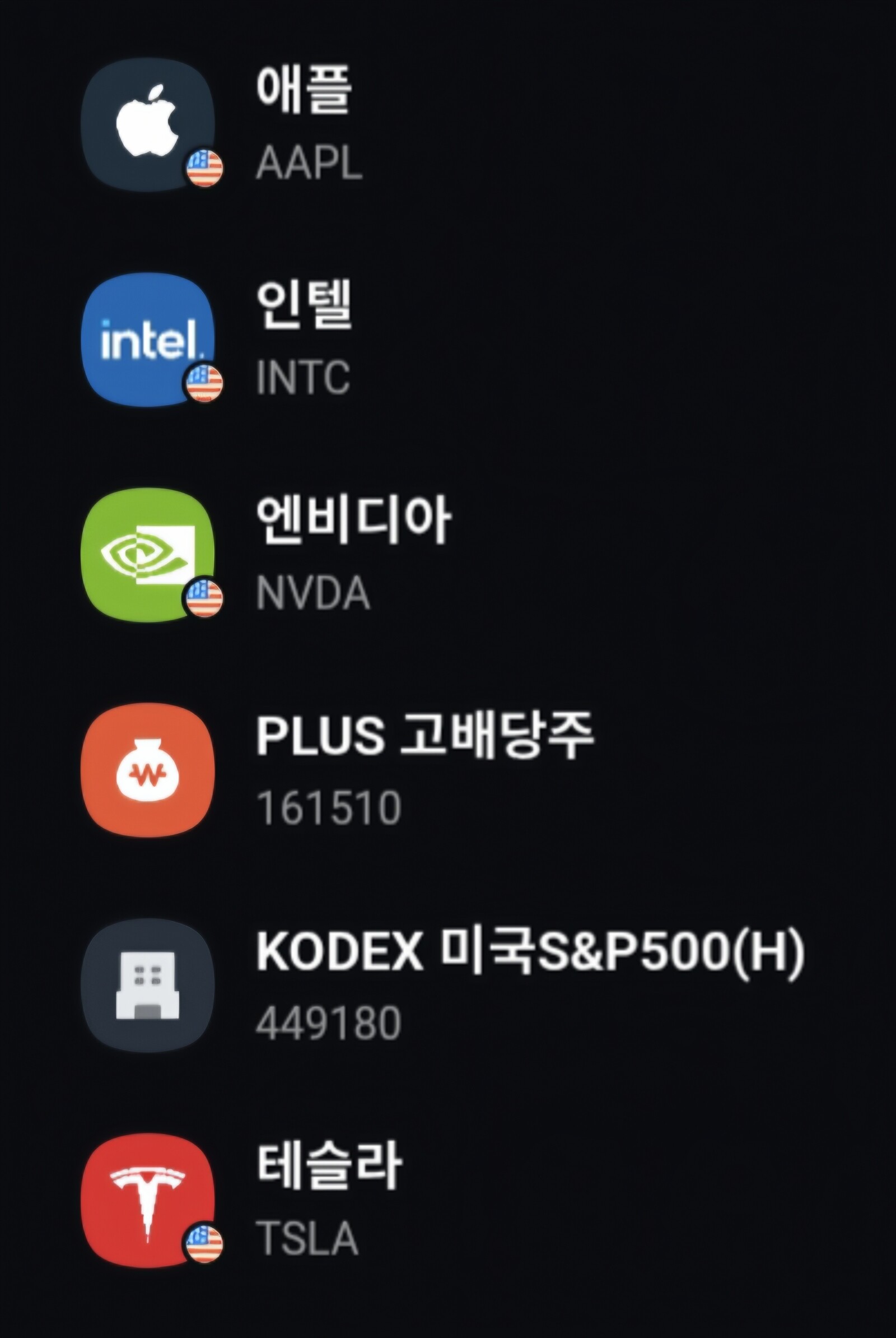Open the 인텔 INTC stock row
This screenshot has height=1338, width=896.
tap(448, 339)
